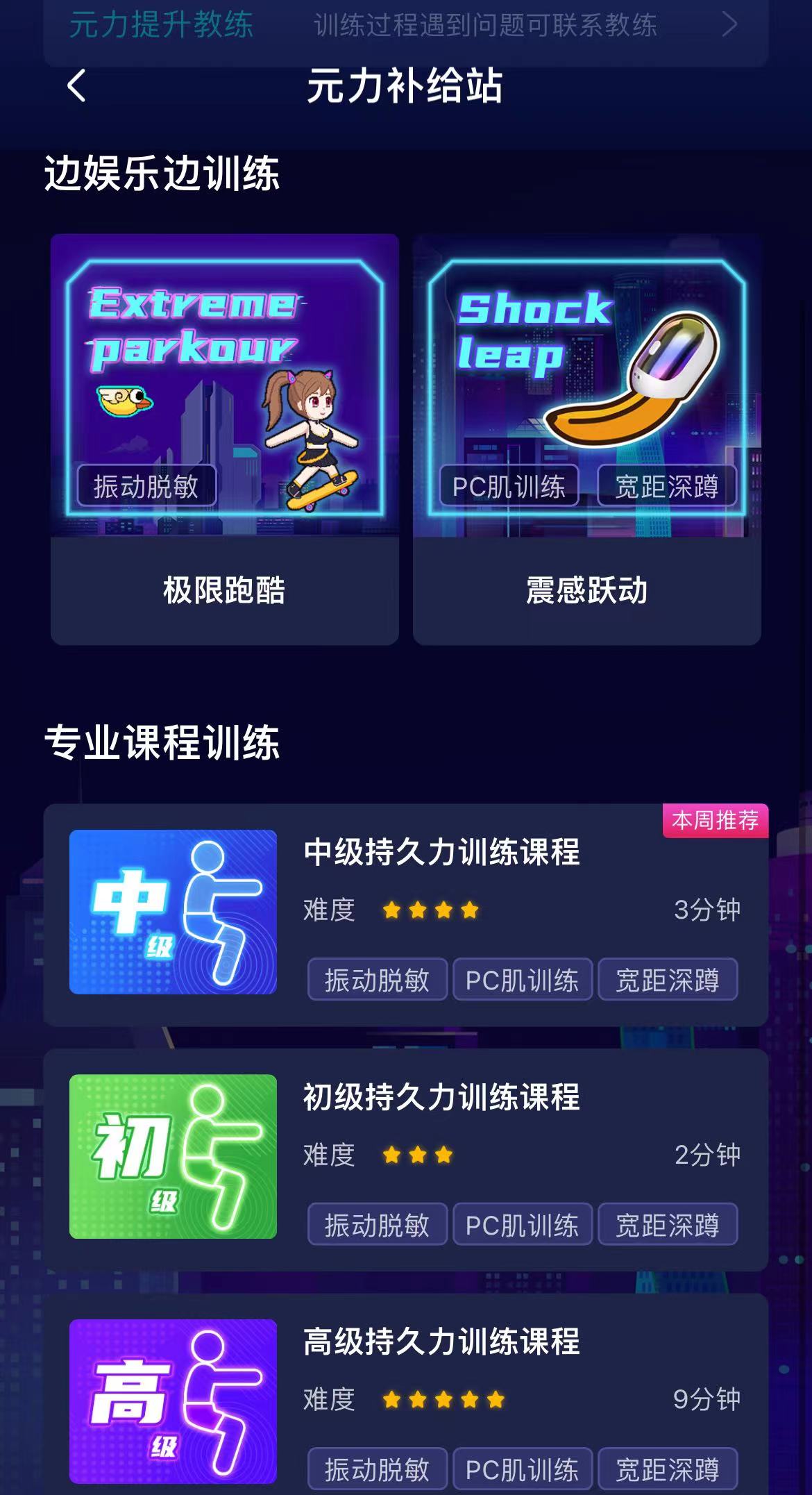Screen dimensions: 812x1495
Task: Click the 本周推荐 recommendation badge
Action: pyautogui.click(x=716, y=821)
